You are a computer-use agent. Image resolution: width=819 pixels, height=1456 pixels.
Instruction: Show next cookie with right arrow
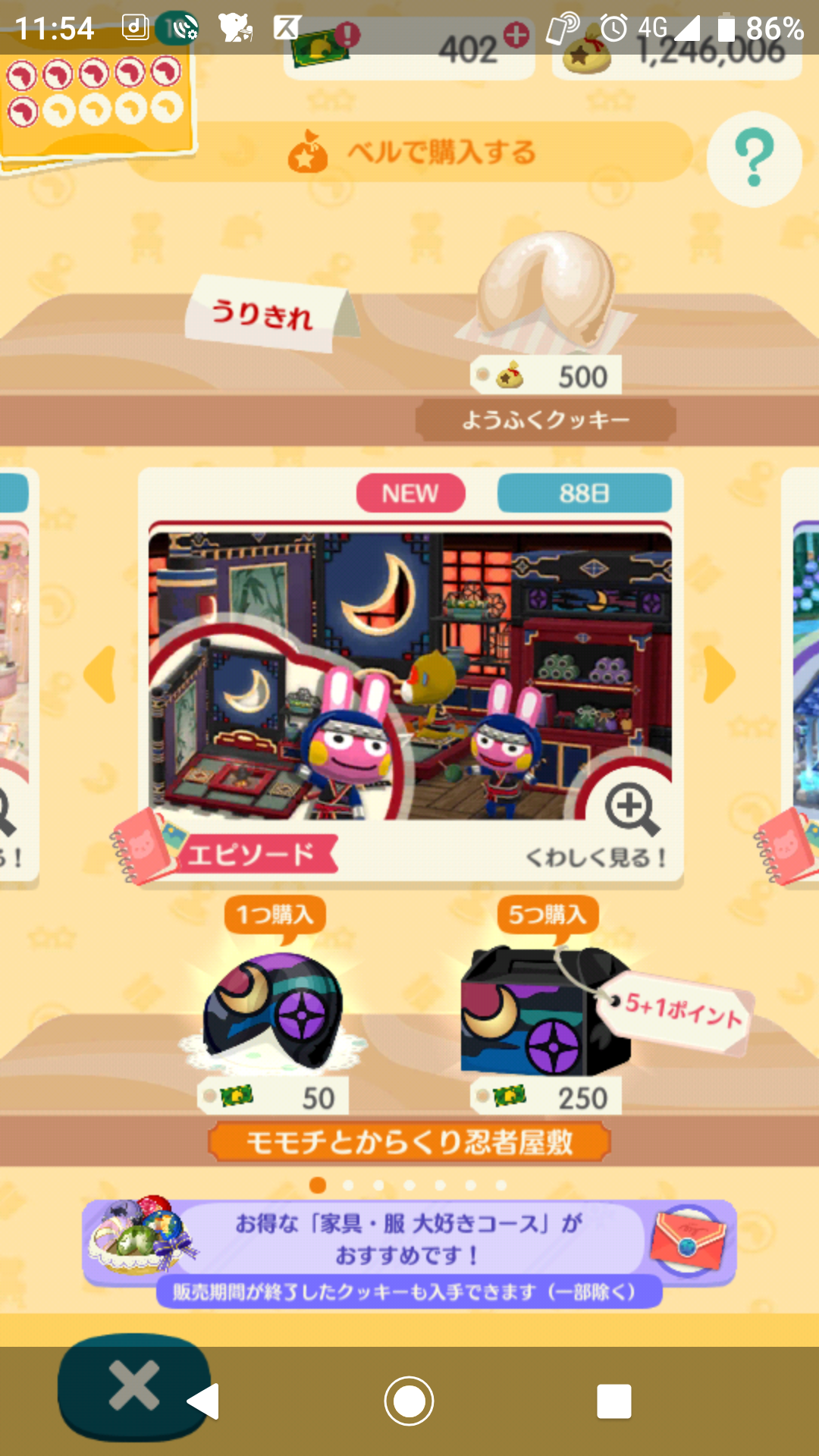coord(718,674)
